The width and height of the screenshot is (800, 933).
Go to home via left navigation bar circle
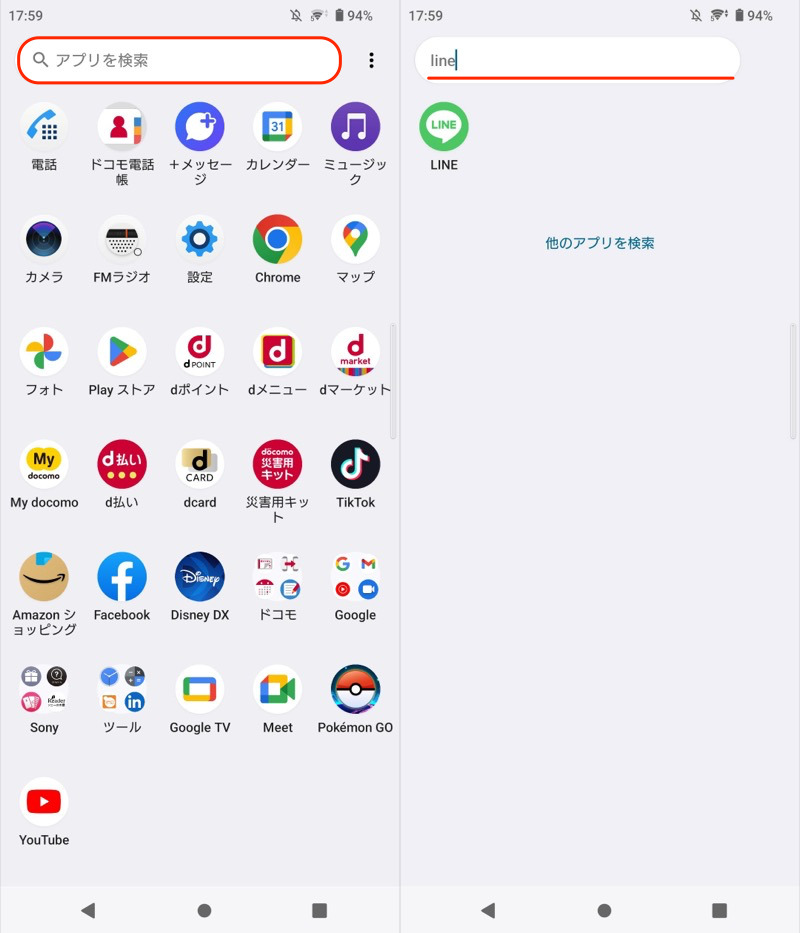tap(204, 910)
